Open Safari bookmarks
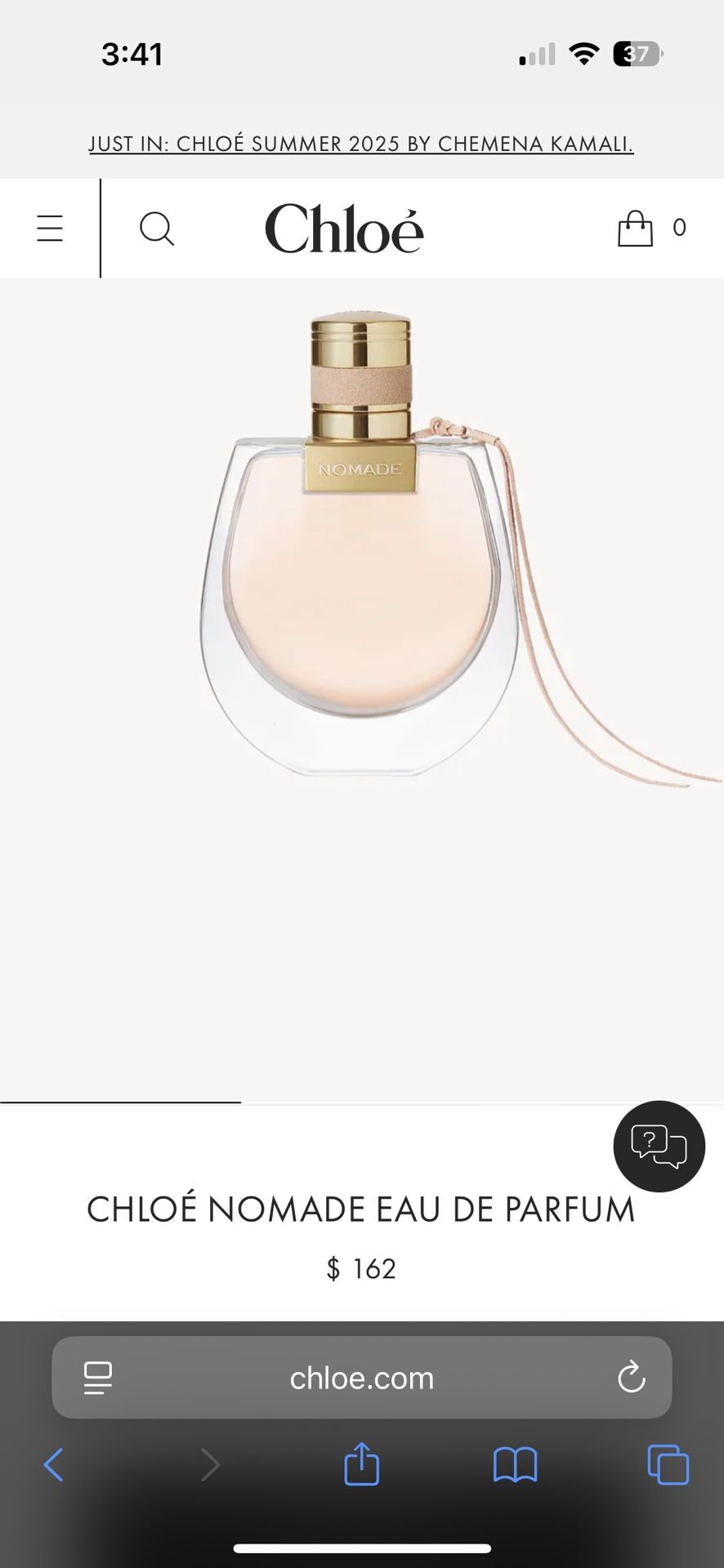The width and height of the screenshot is (724, 1568). [x=515, y=1465]
